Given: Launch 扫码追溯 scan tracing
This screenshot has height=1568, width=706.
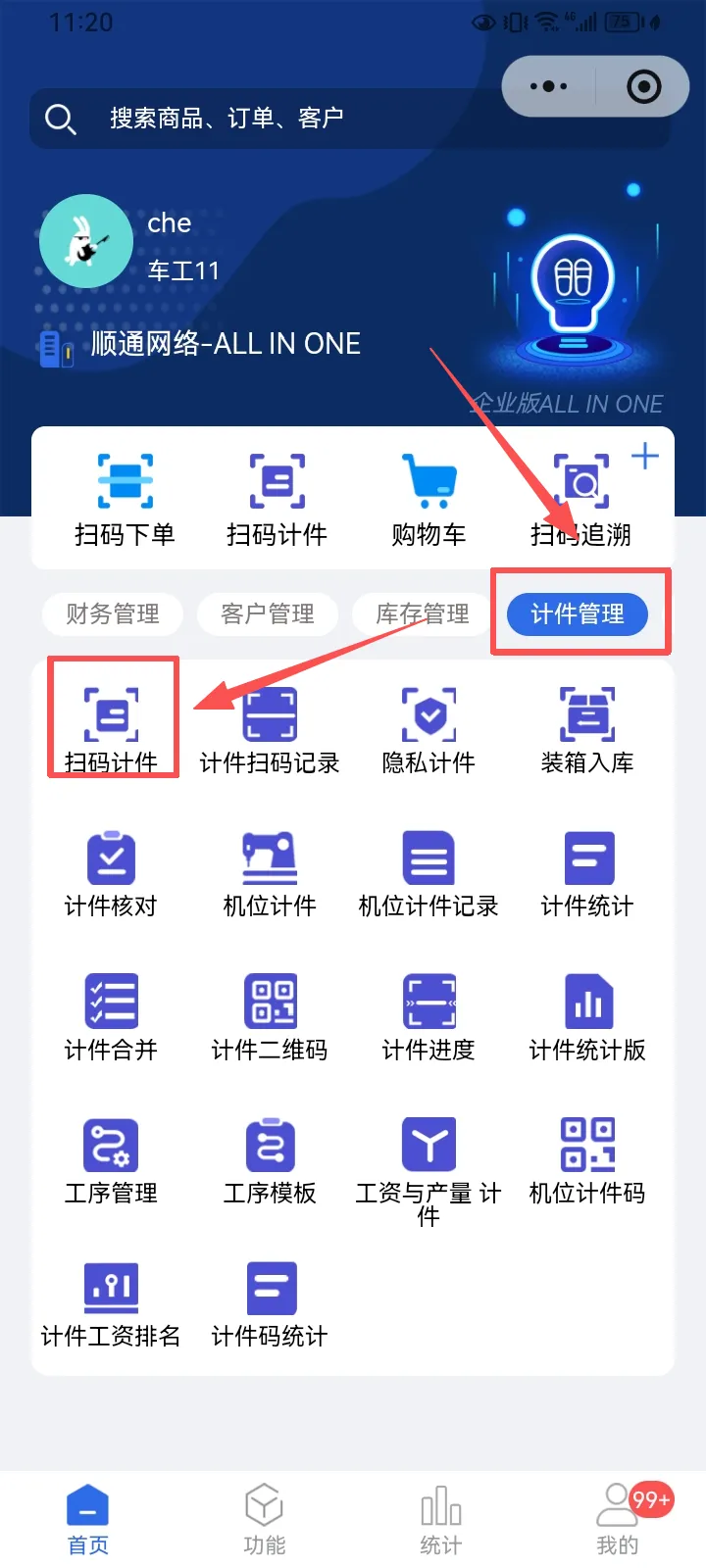Looking at the screenshot, I should (x=580, y=500).
